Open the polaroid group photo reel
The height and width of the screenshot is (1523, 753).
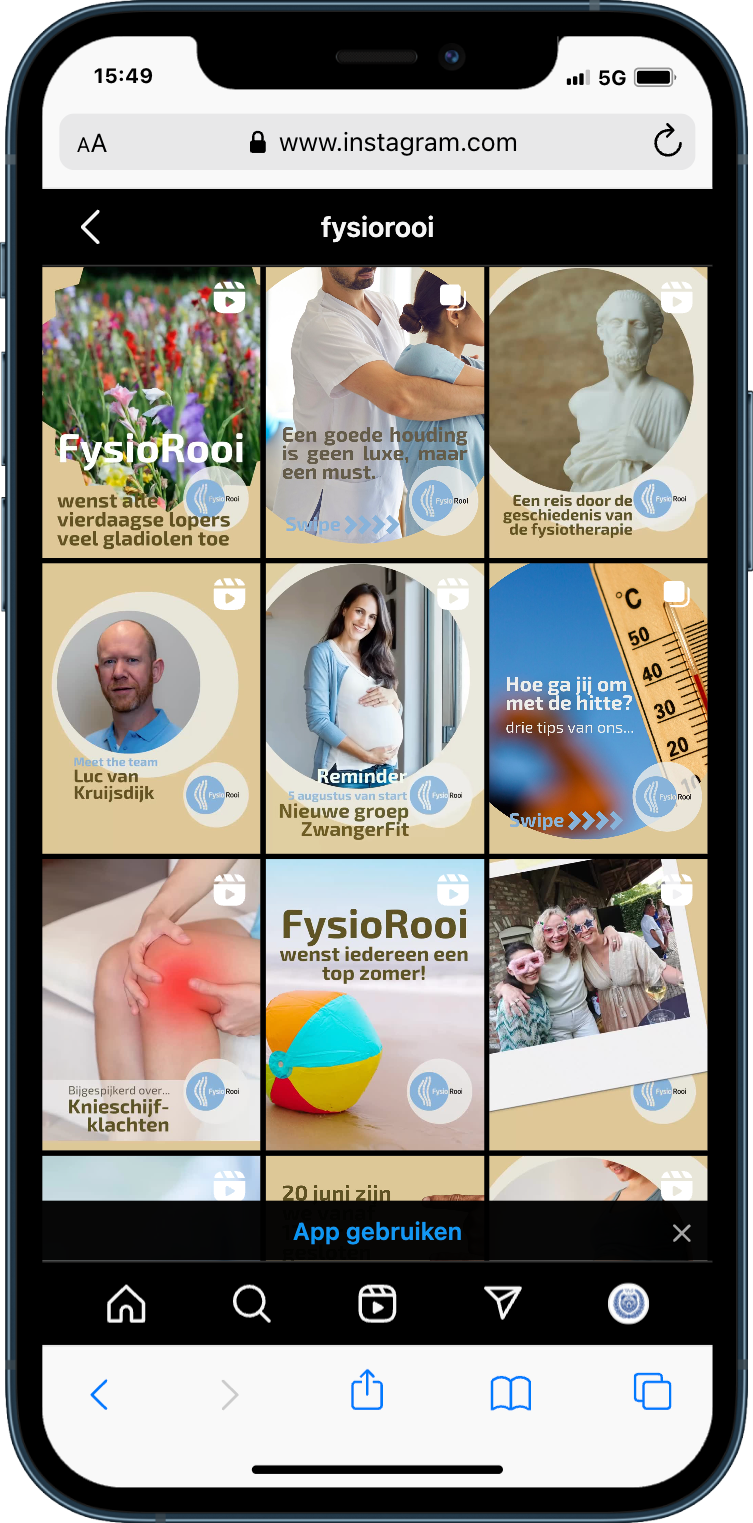click(598, 1004)
